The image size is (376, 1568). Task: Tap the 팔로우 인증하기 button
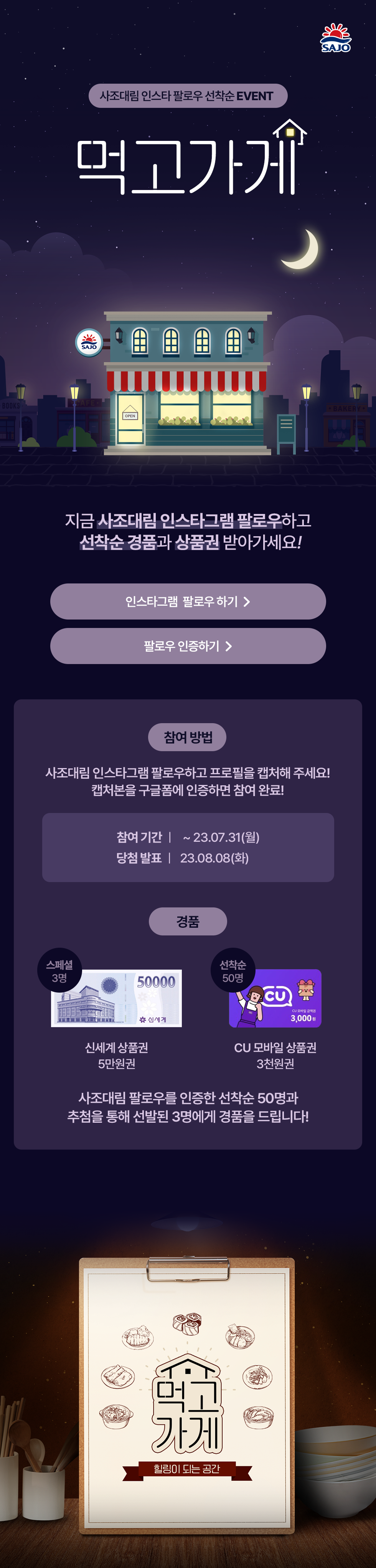point(188,646)
